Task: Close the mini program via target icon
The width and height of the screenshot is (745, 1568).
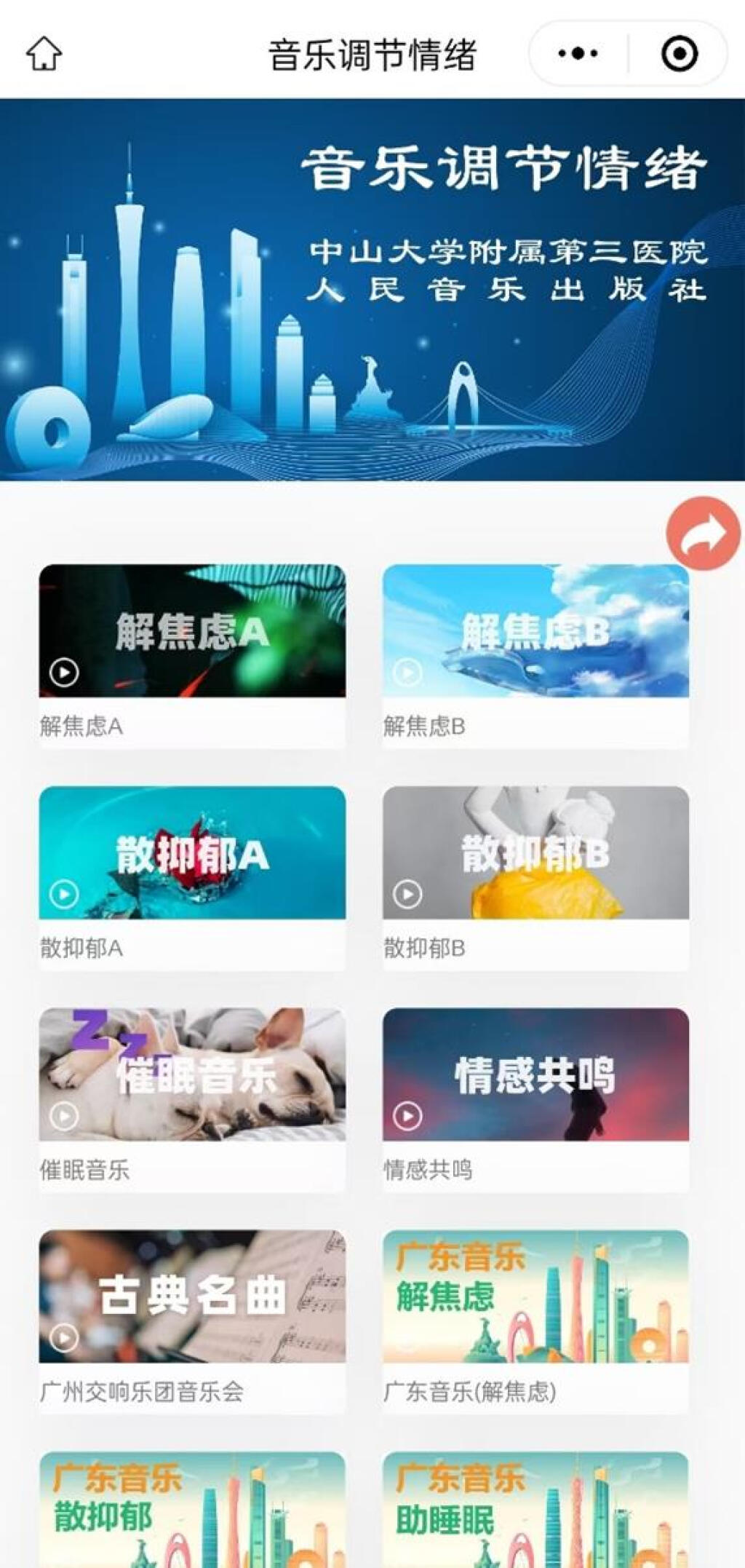Action: [x=680, y=54]
